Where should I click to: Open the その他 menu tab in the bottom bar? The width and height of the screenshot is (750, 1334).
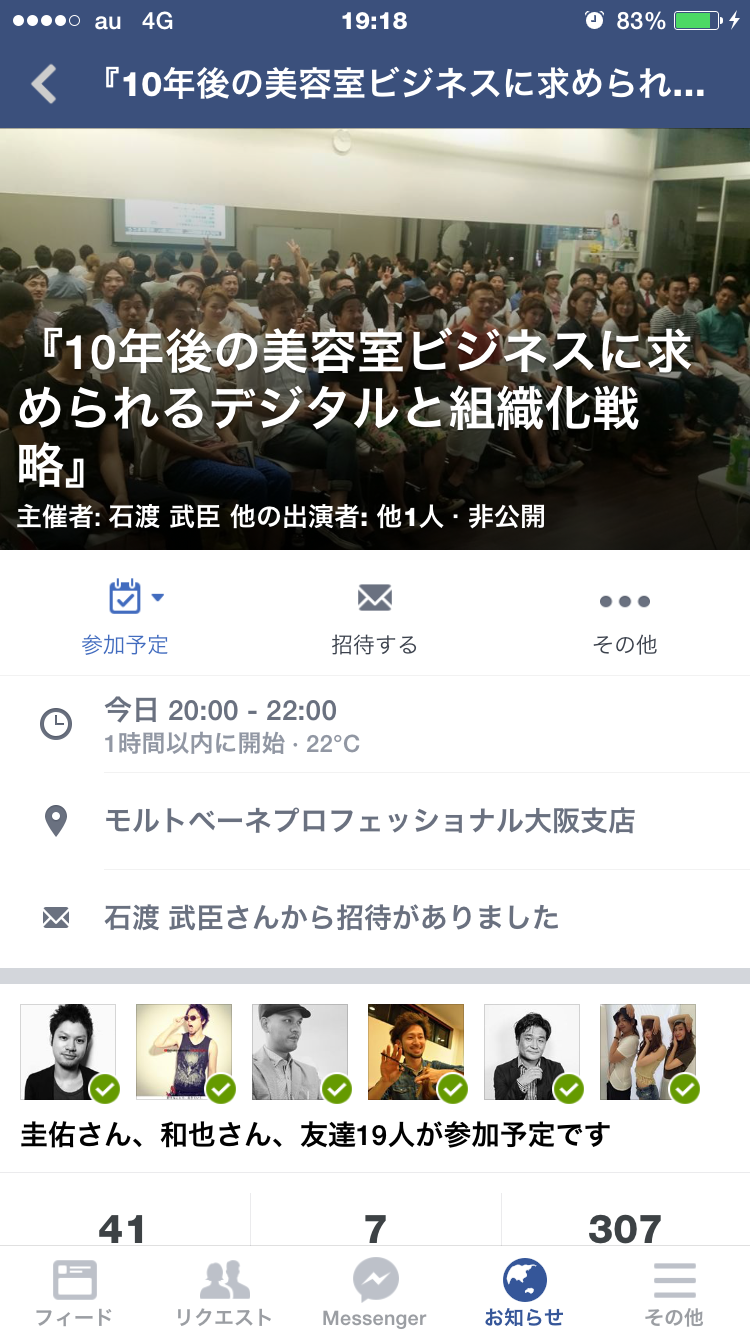[x=674, y=1292]
